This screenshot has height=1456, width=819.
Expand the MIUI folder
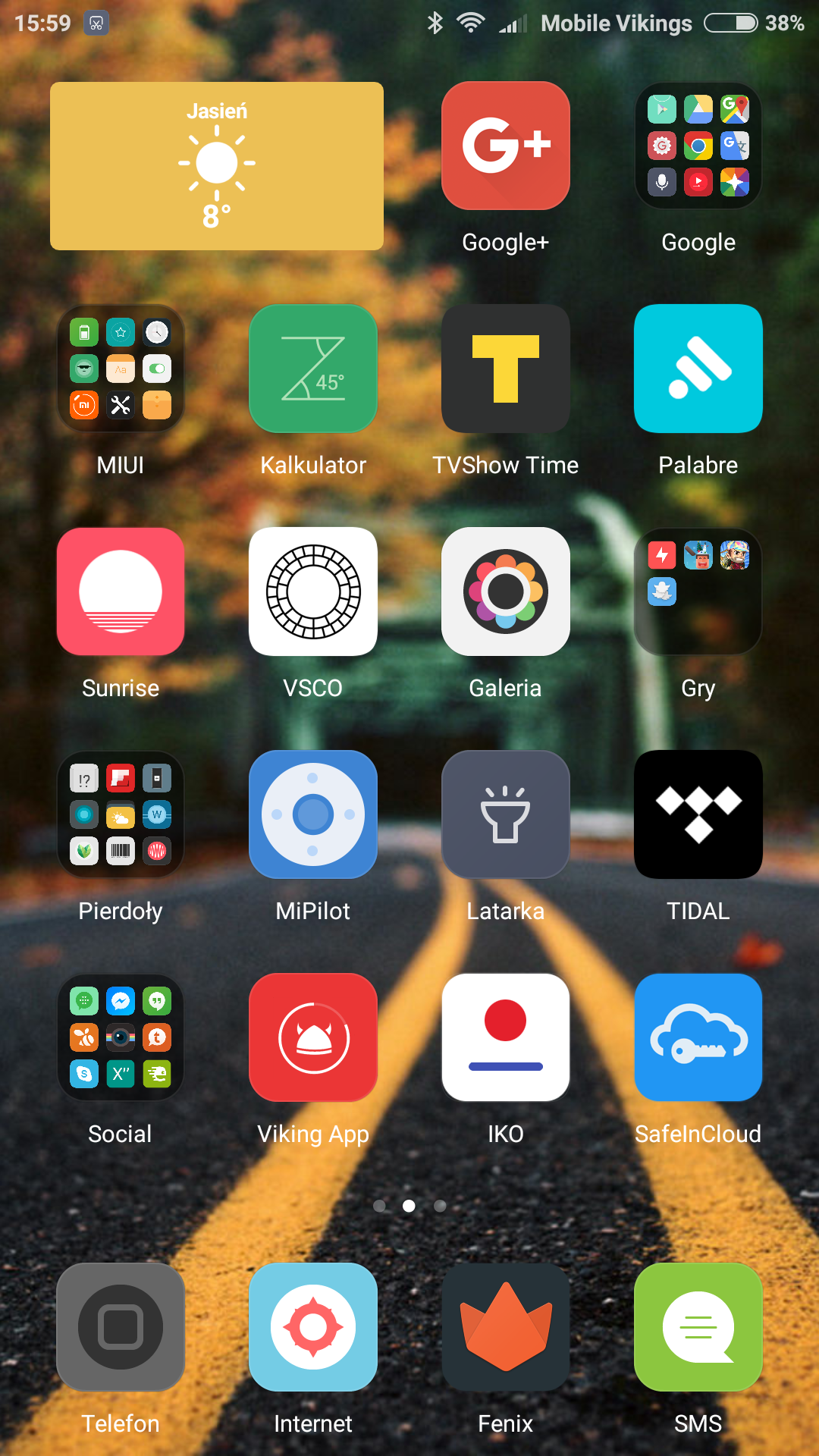coord(121,369)
